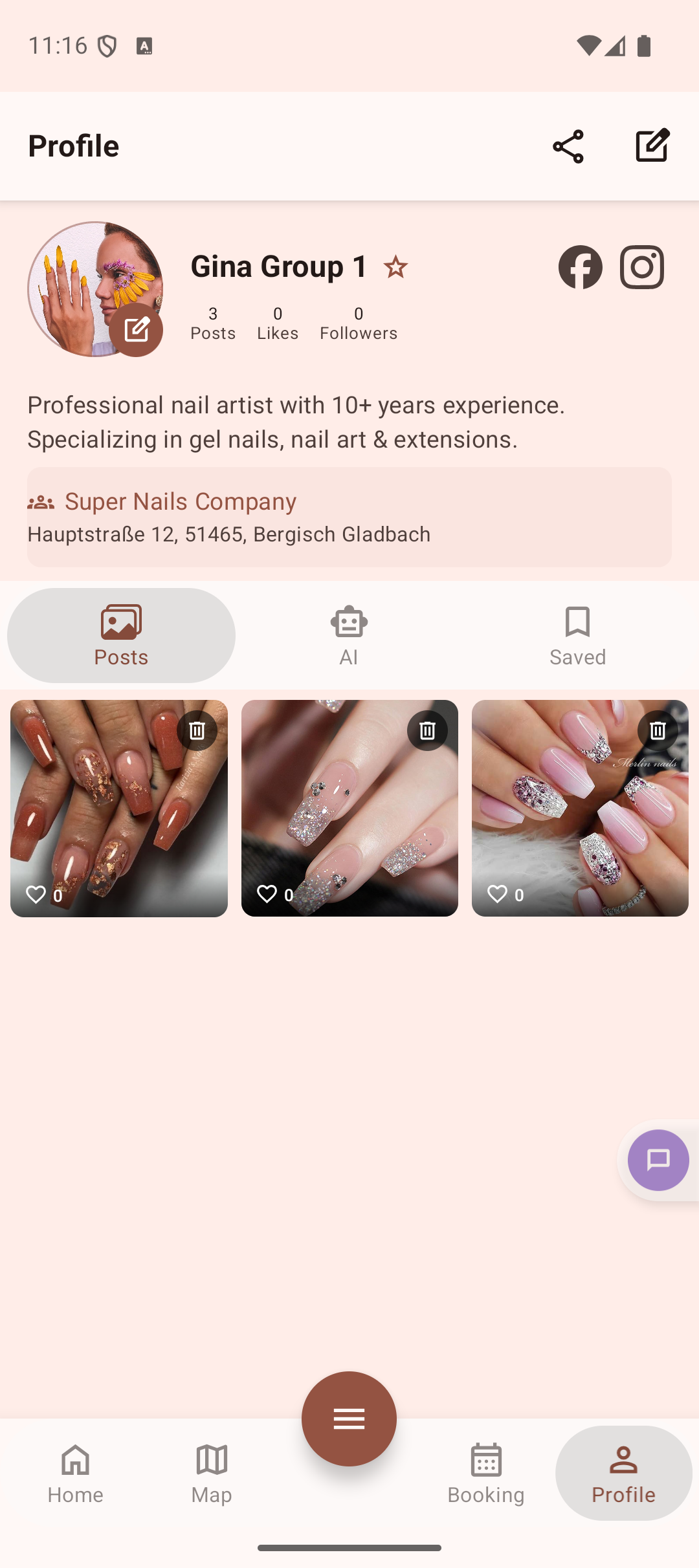
Task: Open the purple chat bubble
Action: click(x=658, y=1160)
